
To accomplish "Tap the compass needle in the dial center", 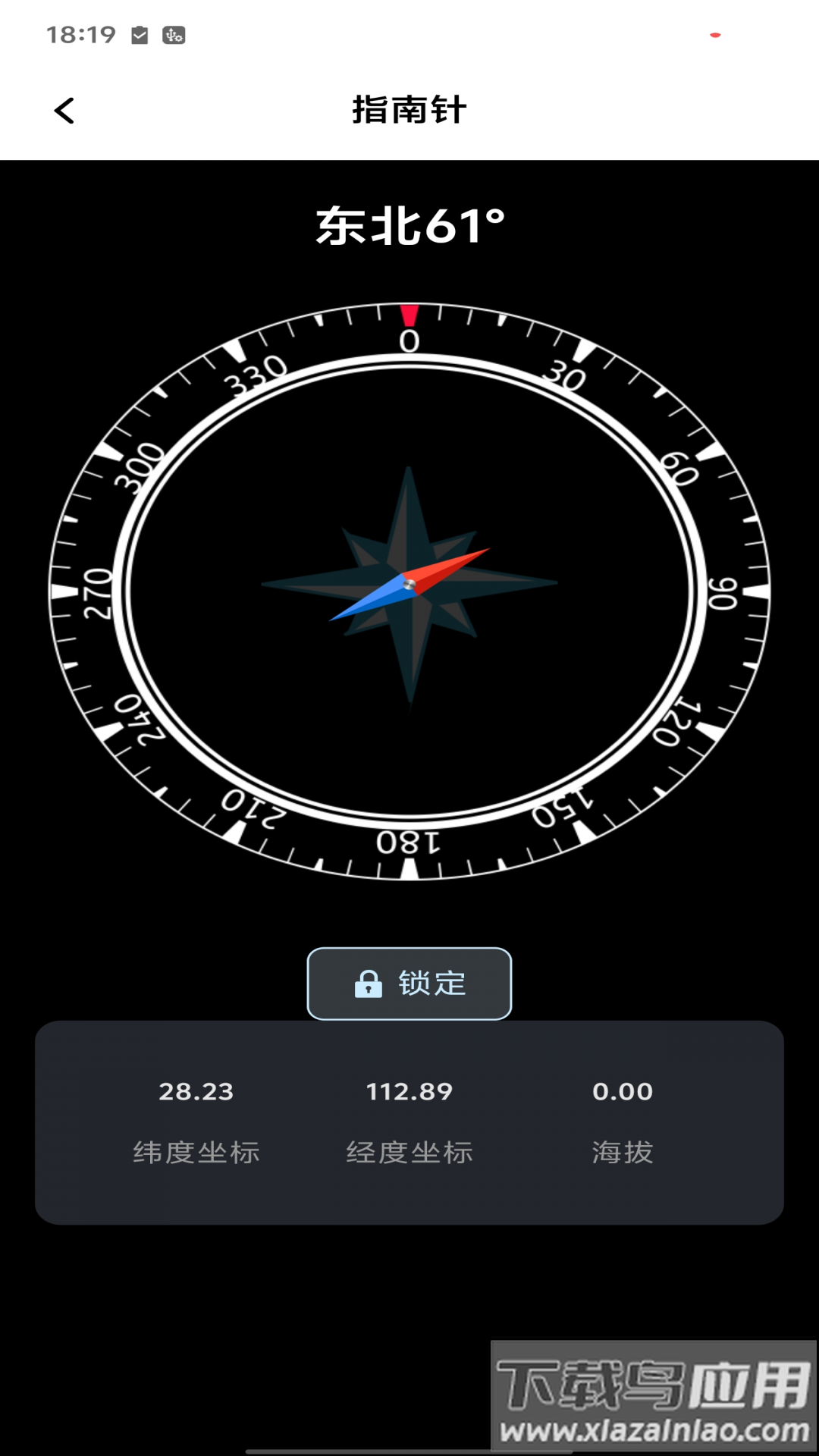I will [409, 584].
